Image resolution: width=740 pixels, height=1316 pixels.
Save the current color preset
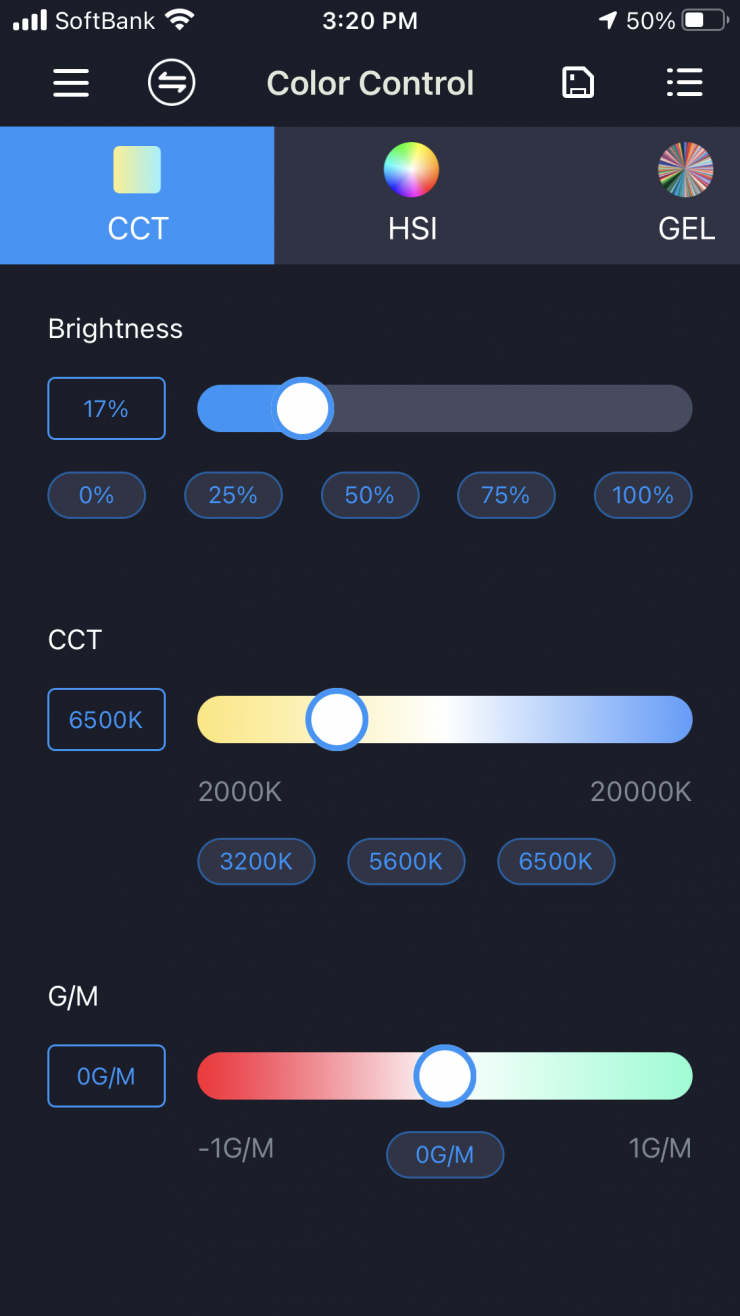(578, 83)
